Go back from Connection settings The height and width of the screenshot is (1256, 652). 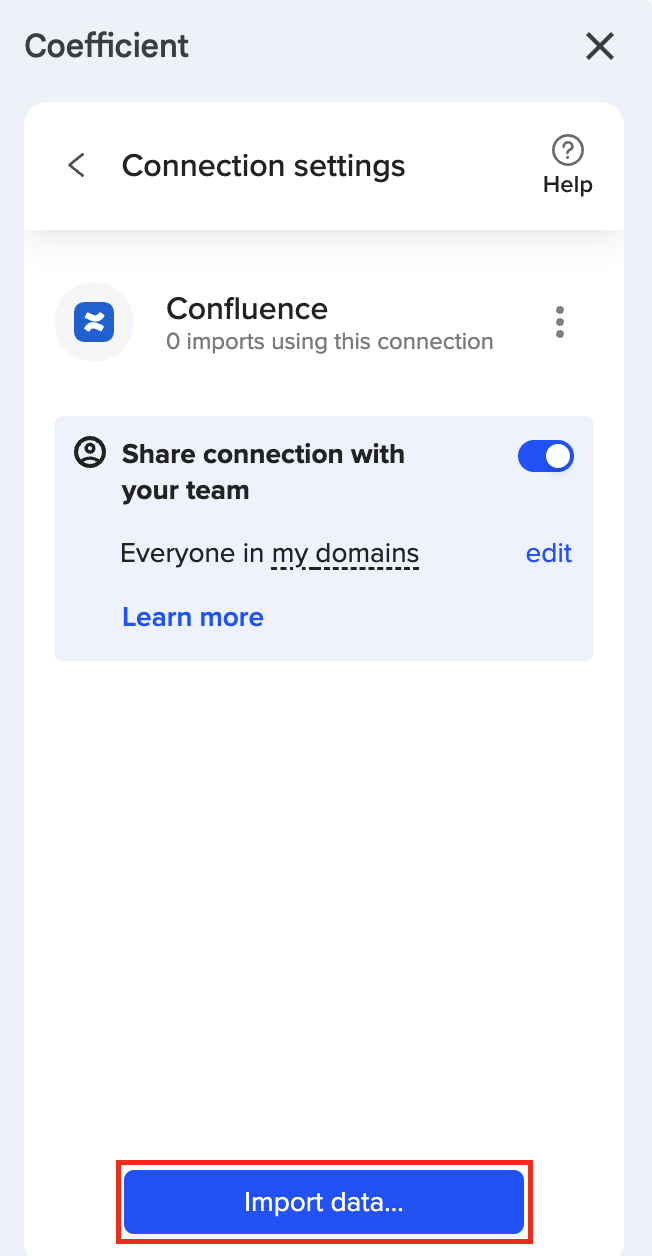[x=76, y=165]
